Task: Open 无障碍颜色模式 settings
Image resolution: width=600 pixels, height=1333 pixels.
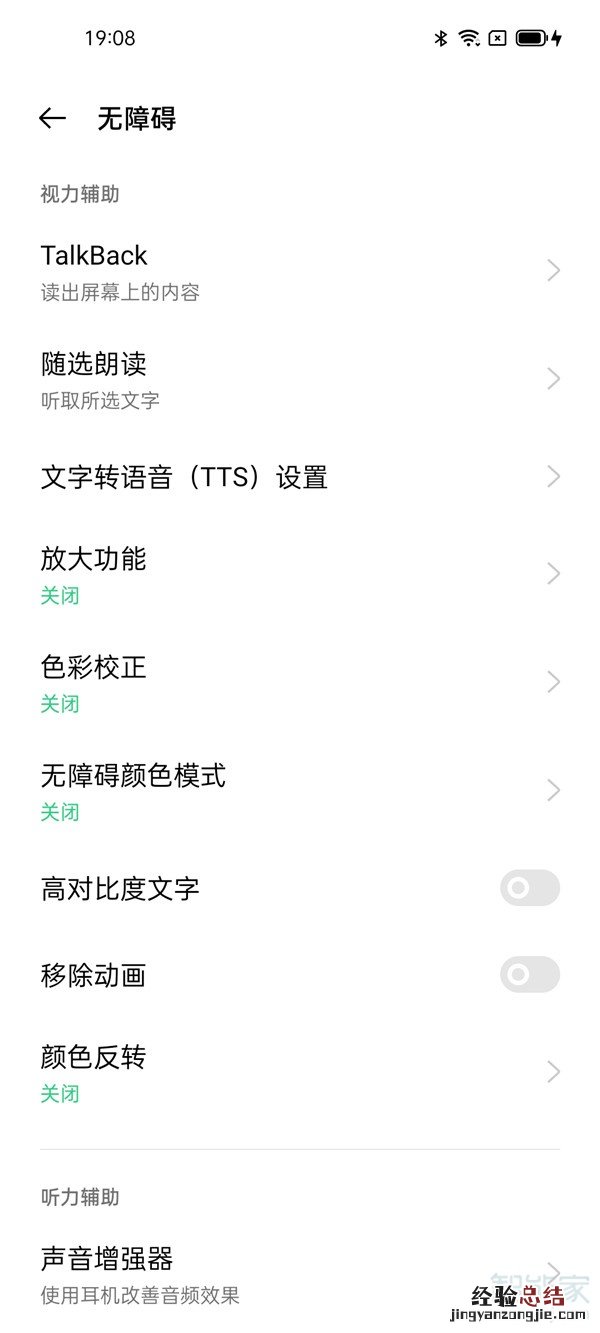Action: coord(300,790)
